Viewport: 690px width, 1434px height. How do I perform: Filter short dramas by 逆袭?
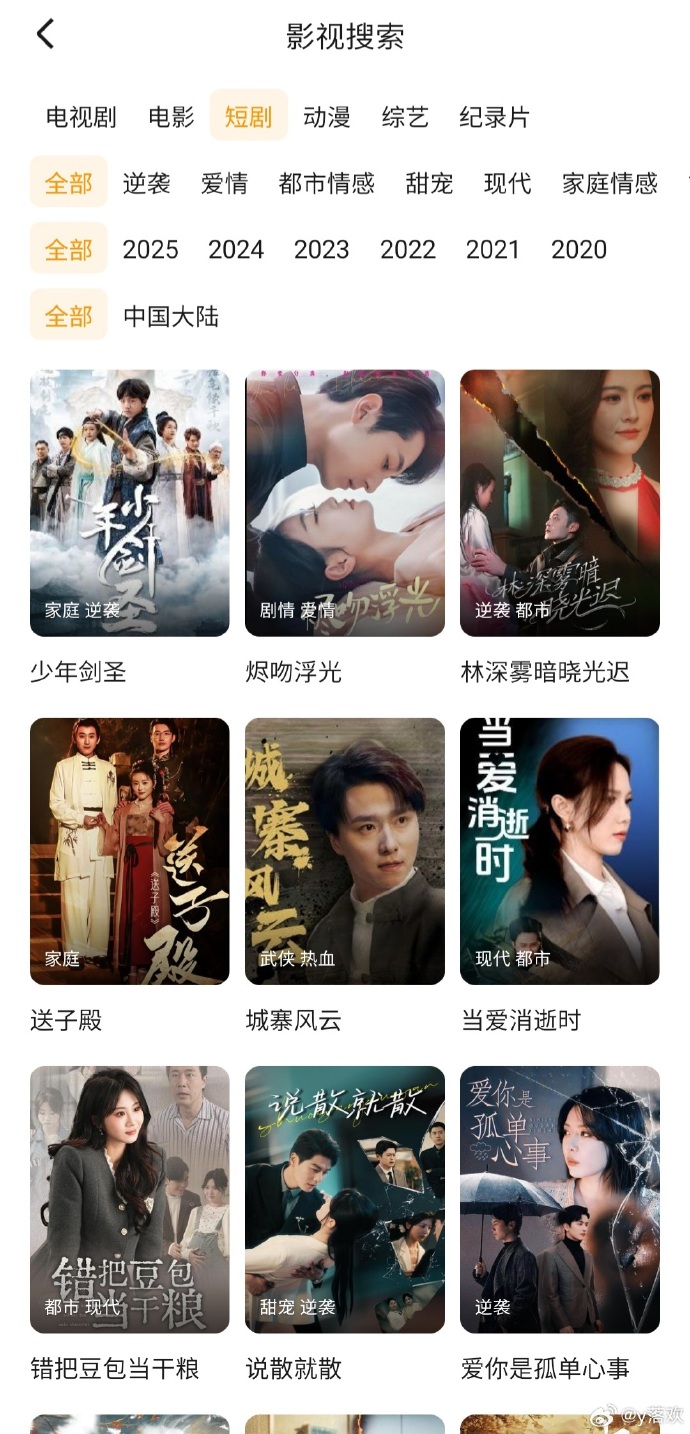[x=147, y=183]
